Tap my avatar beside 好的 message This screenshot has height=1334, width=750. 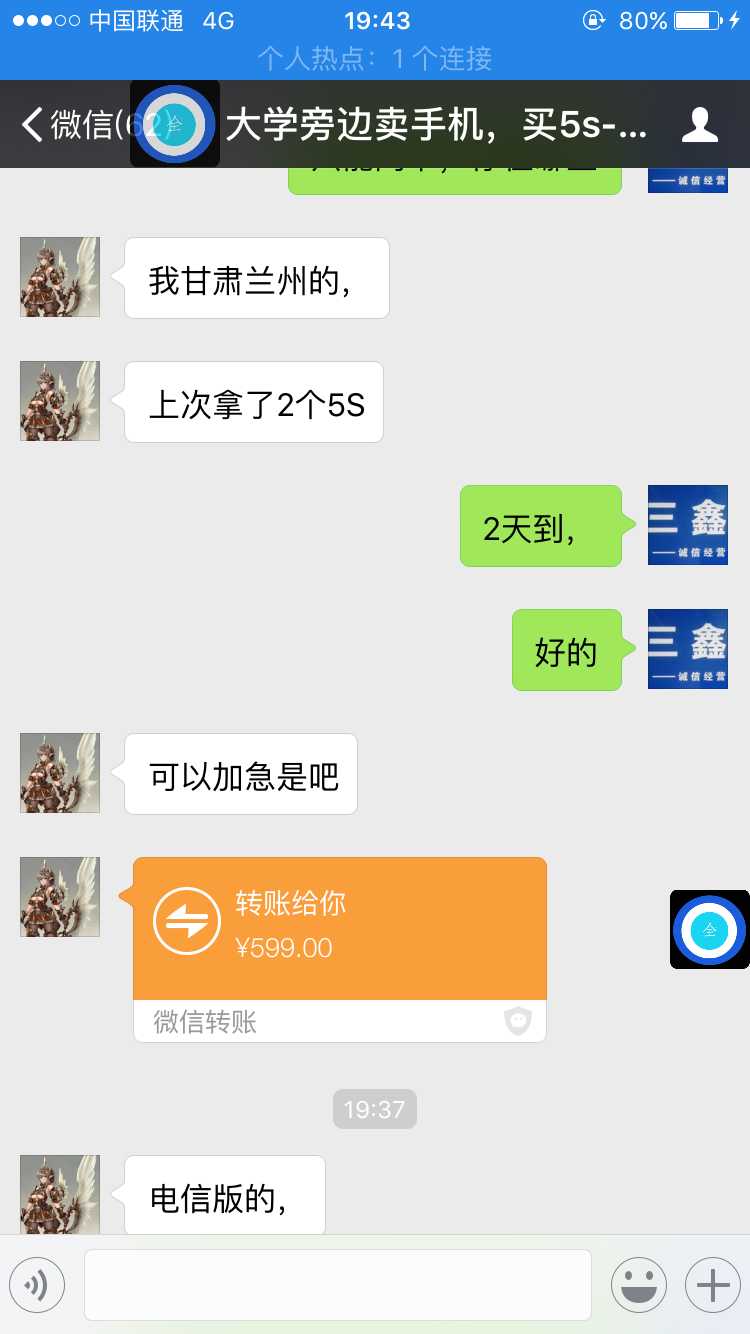click(x=687, y=649)
